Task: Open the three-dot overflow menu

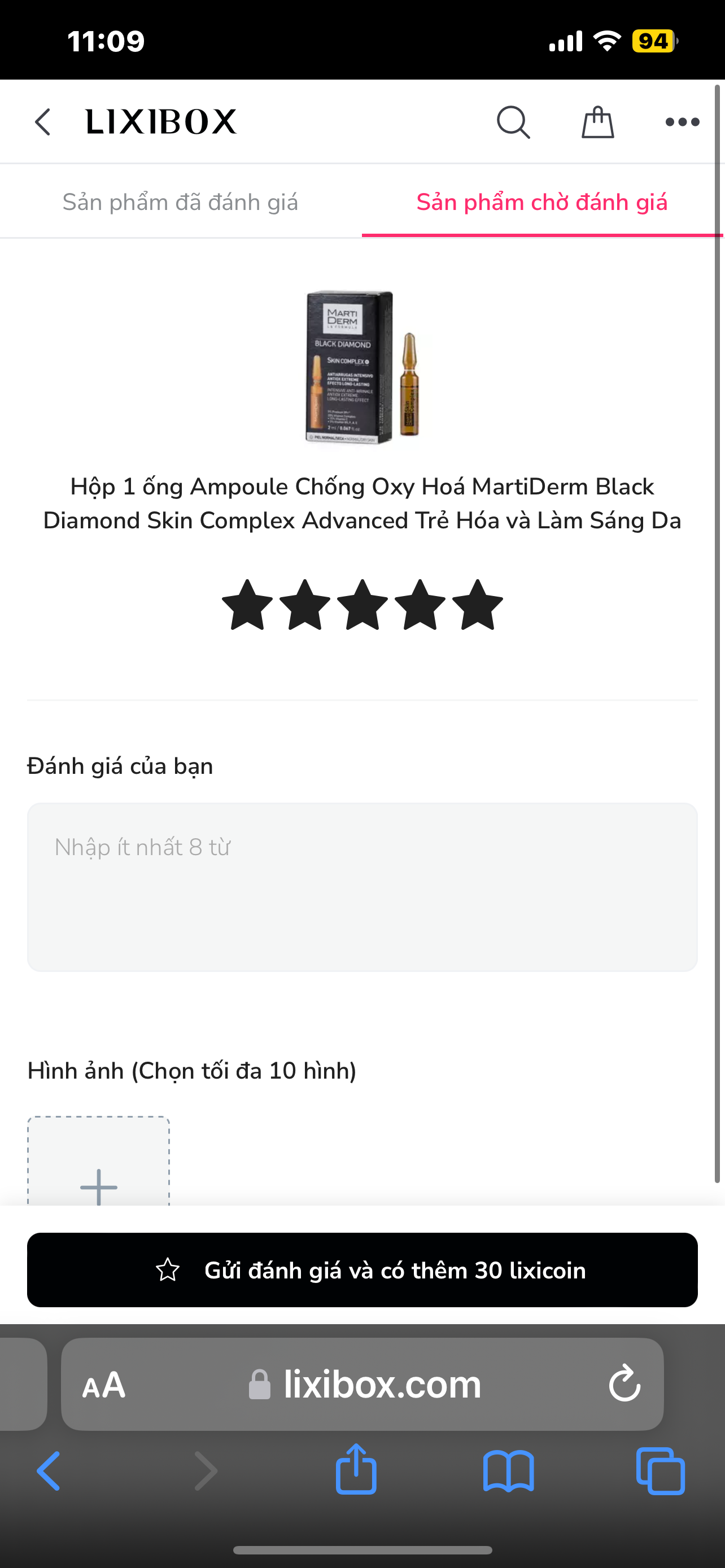Action: [682, 122]
